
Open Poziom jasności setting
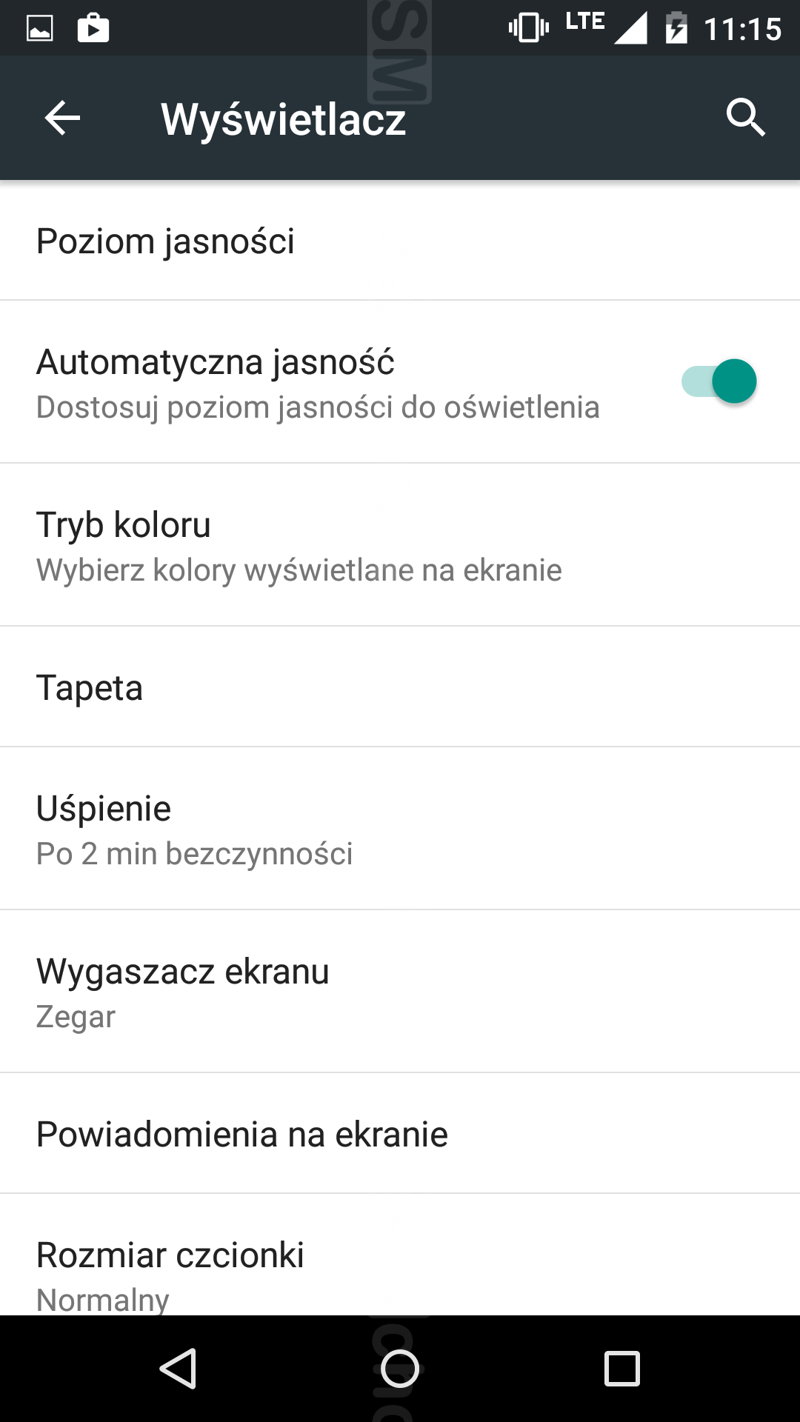pos(400,241)
